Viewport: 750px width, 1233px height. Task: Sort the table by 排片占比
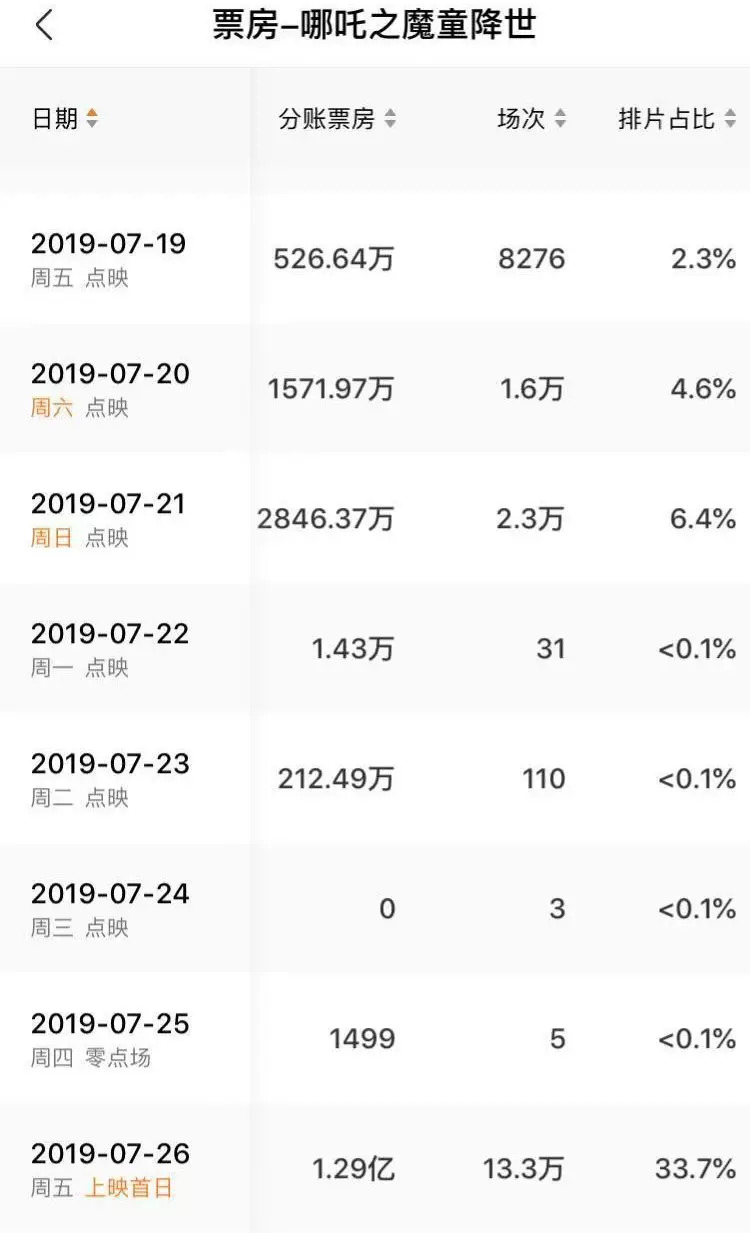678,119
